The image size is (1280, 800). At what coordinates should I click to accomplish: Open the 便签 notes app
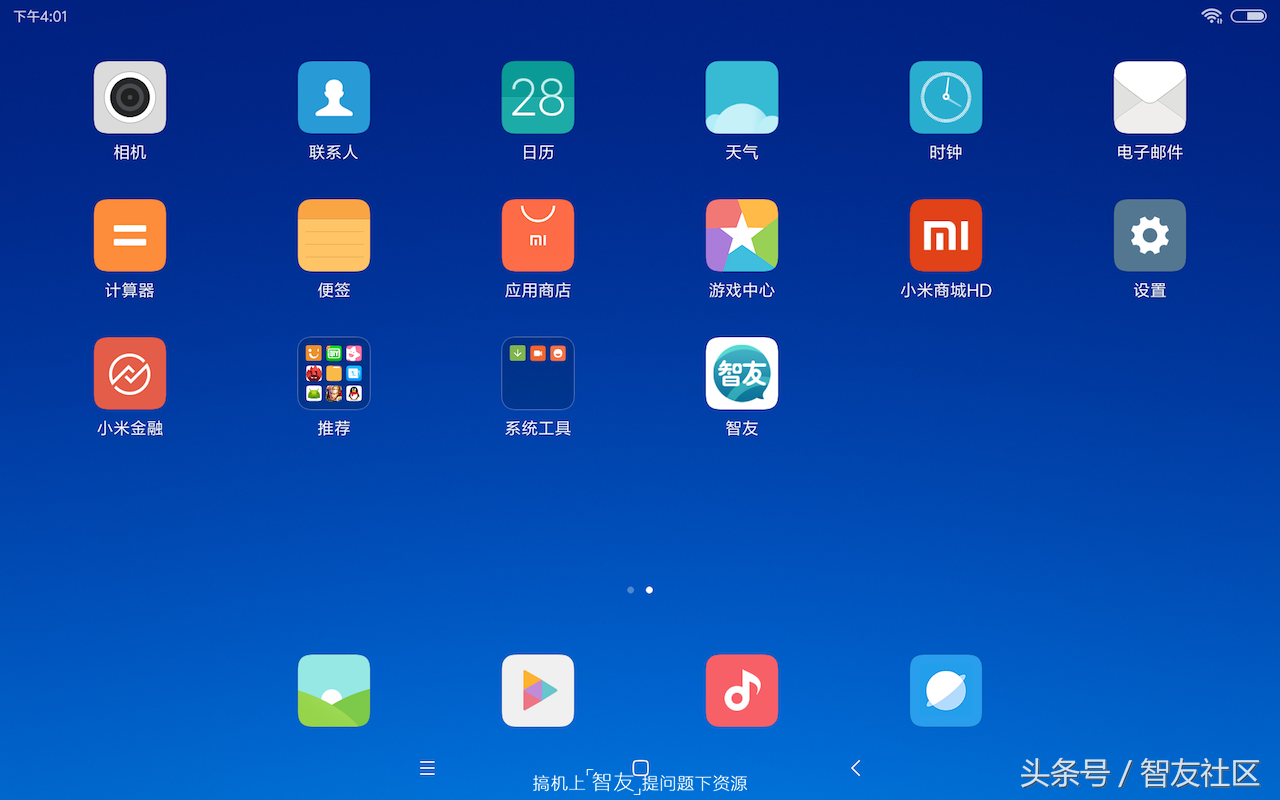pyautogui.click(x=334, y=236)
